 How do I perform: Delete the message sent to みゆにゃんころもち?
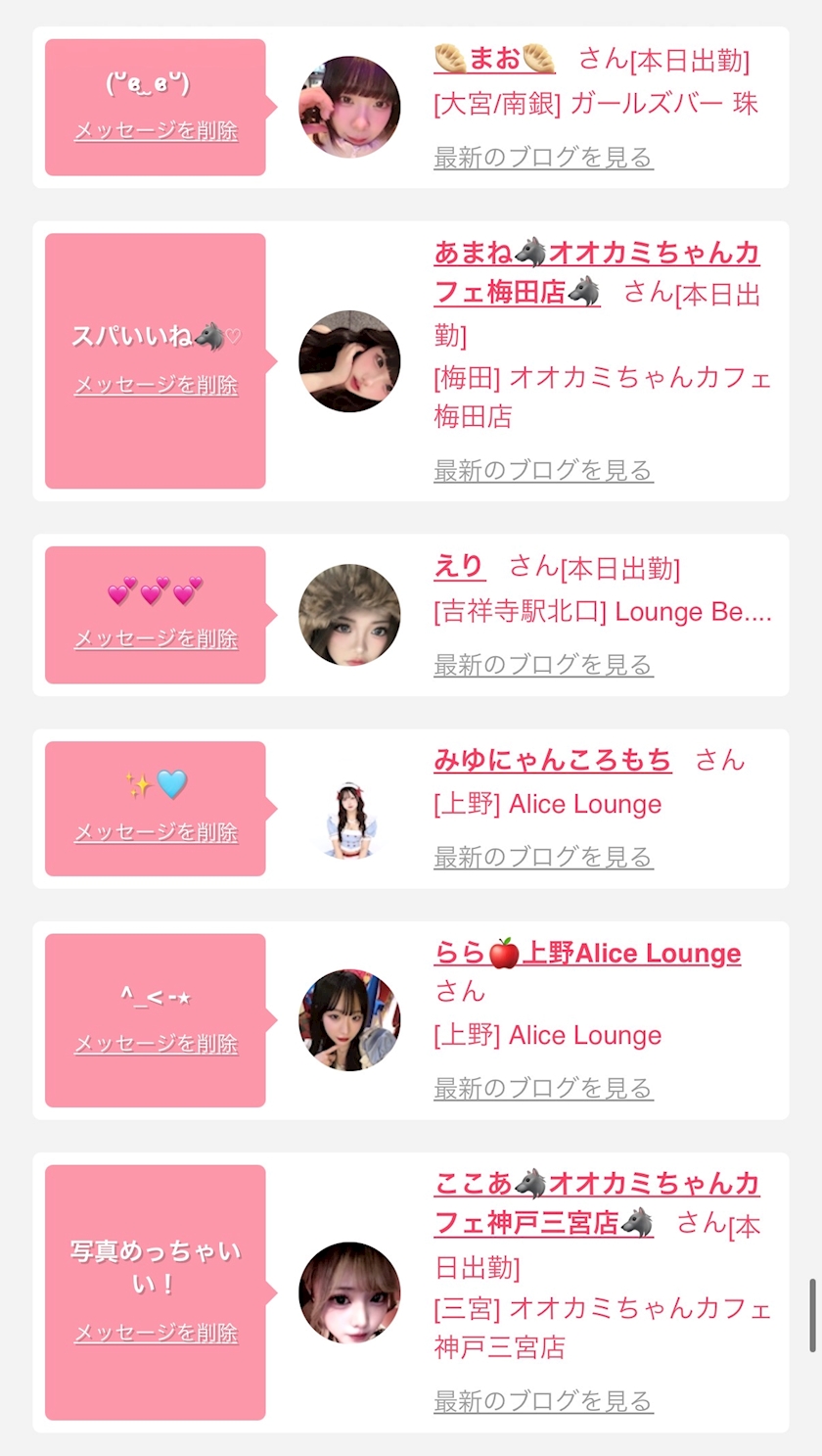click(156, 833)
